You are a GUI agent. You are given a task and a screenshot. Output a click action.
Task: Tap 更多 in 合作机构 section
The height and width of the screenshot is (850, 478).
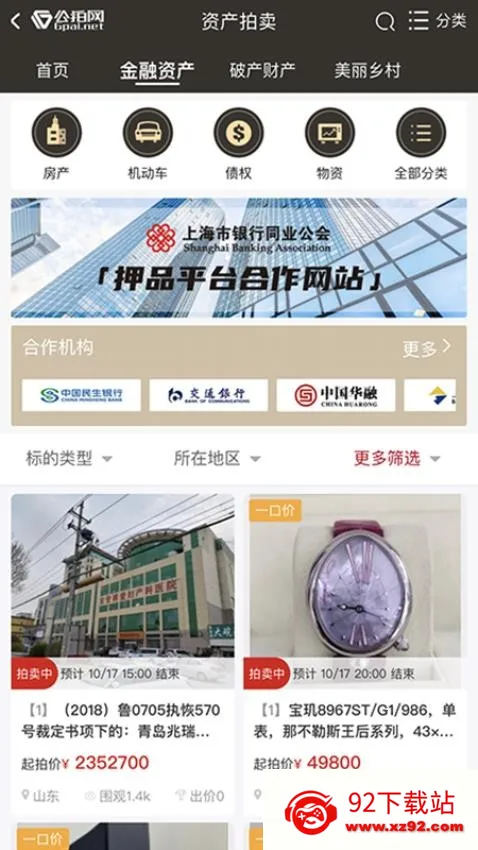[427, 348]
